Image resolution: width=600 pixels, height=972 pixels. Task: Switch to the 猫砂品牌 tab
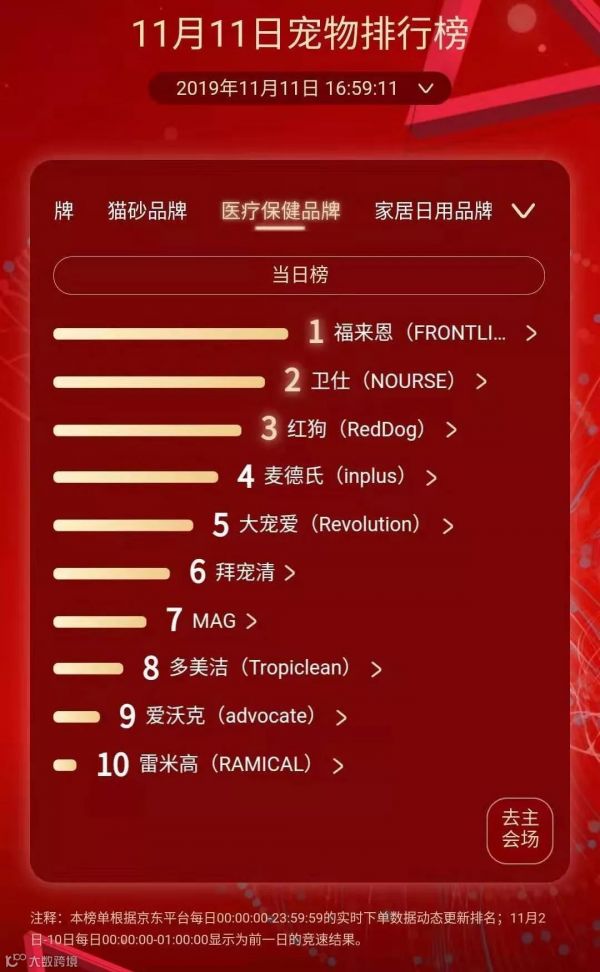point(147,211)
